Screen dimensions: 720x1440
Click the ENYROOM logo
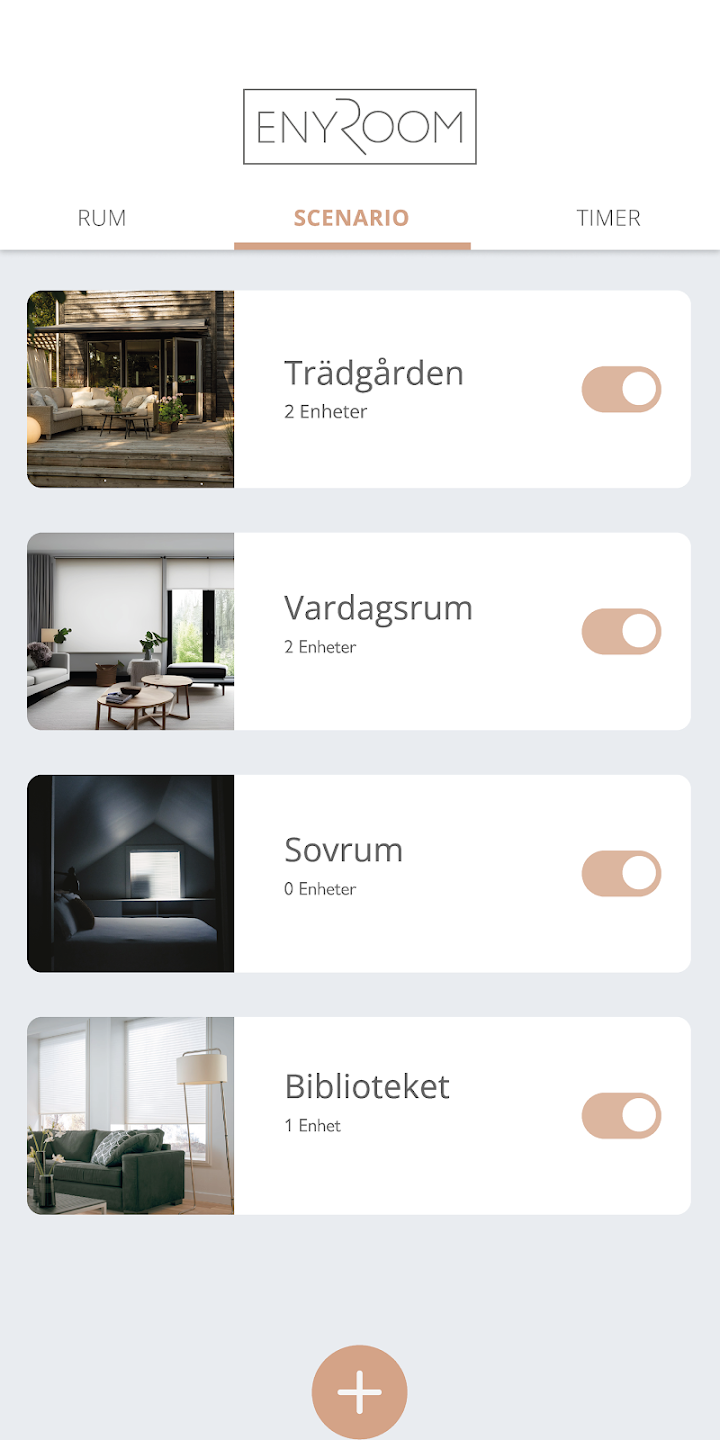360,125
